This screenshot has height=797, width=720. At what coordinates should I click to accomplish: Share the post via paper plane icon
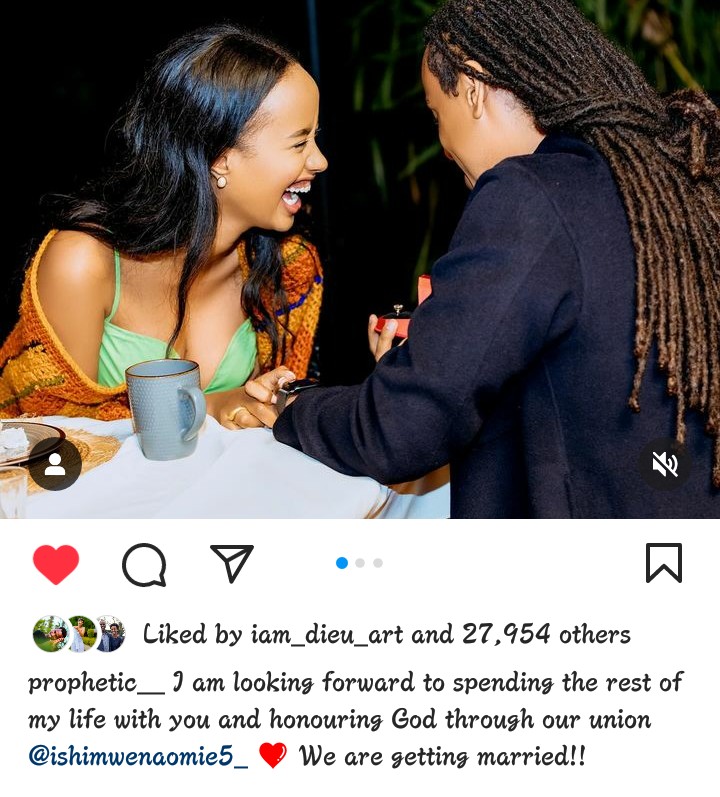[232, 563]
